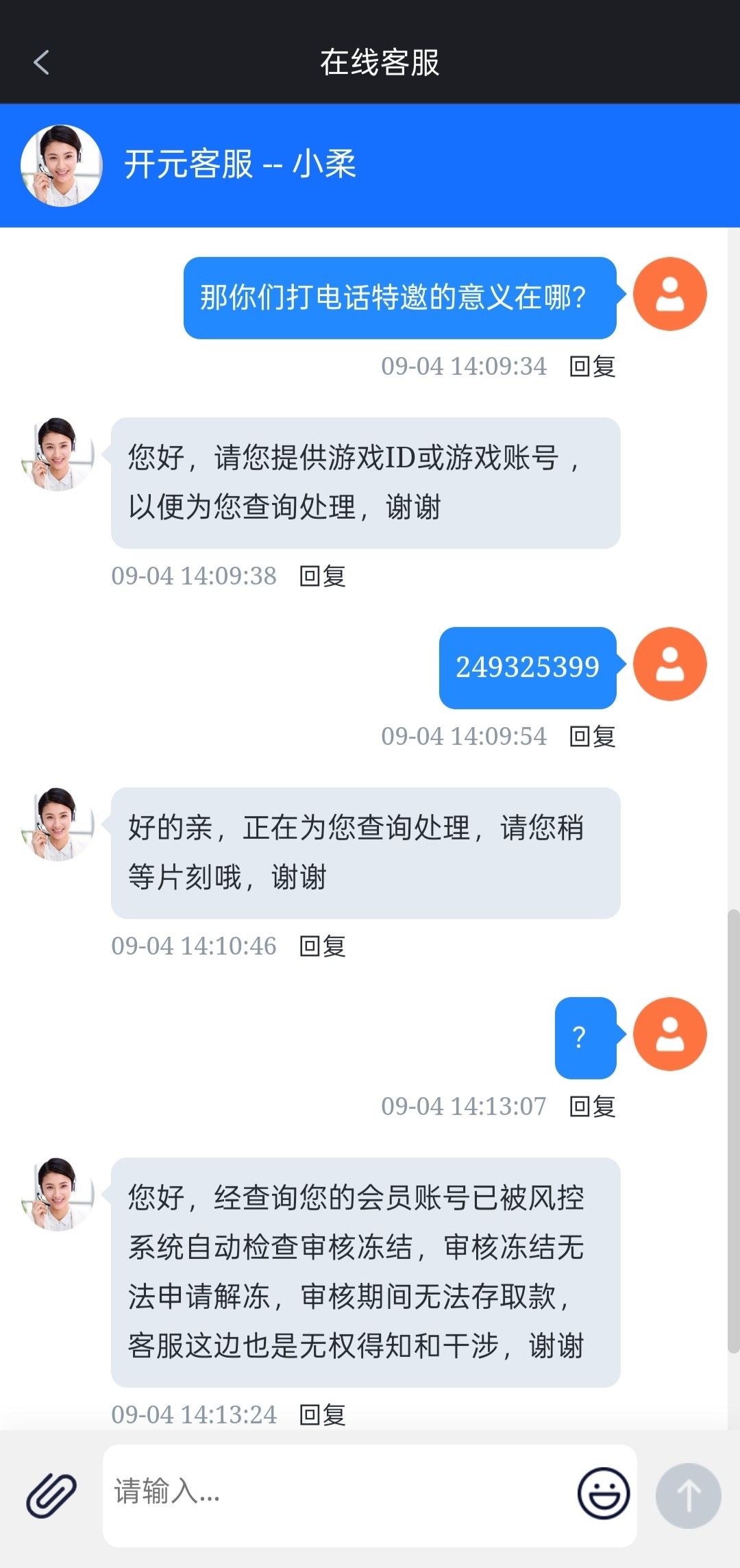Image resolution: width=740 pixels, height=1568 pixels.
Task: Go back from 在线客服 screen
Action: coord(41,62)
